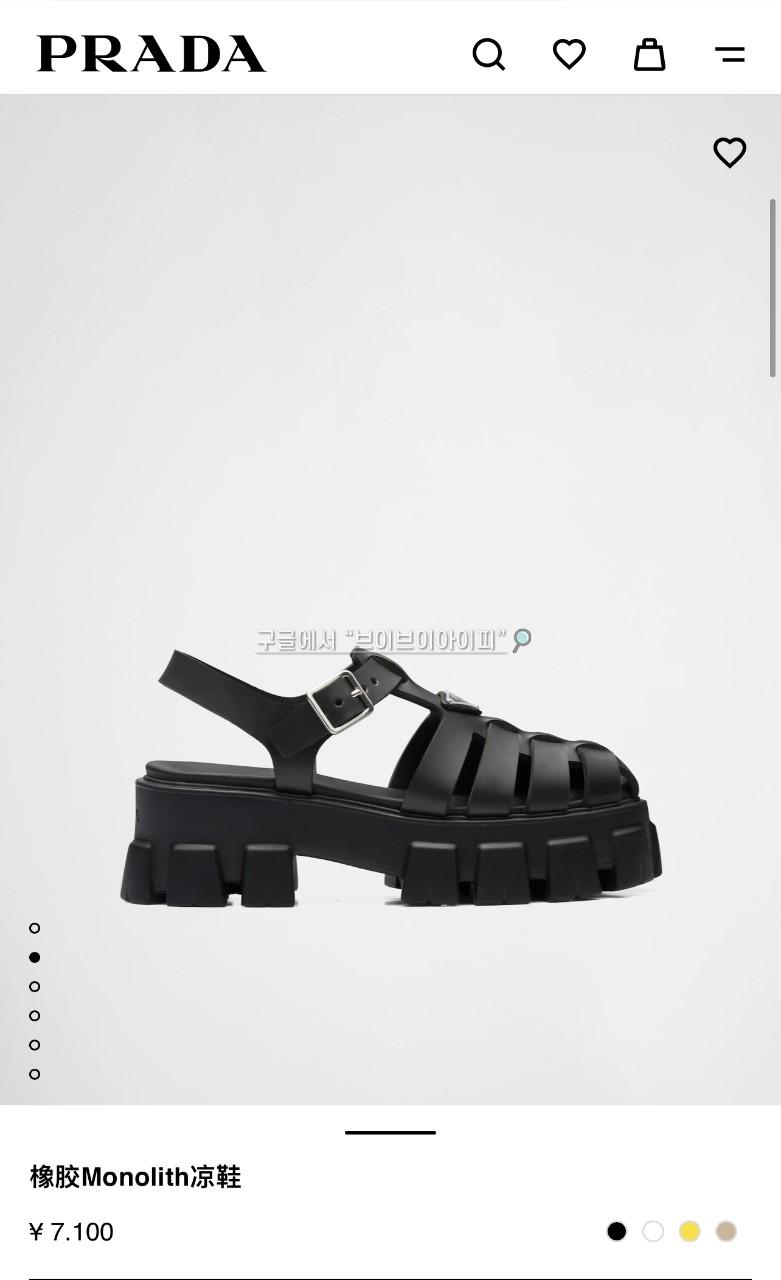Select the black color swatch

click(617, 1231)
